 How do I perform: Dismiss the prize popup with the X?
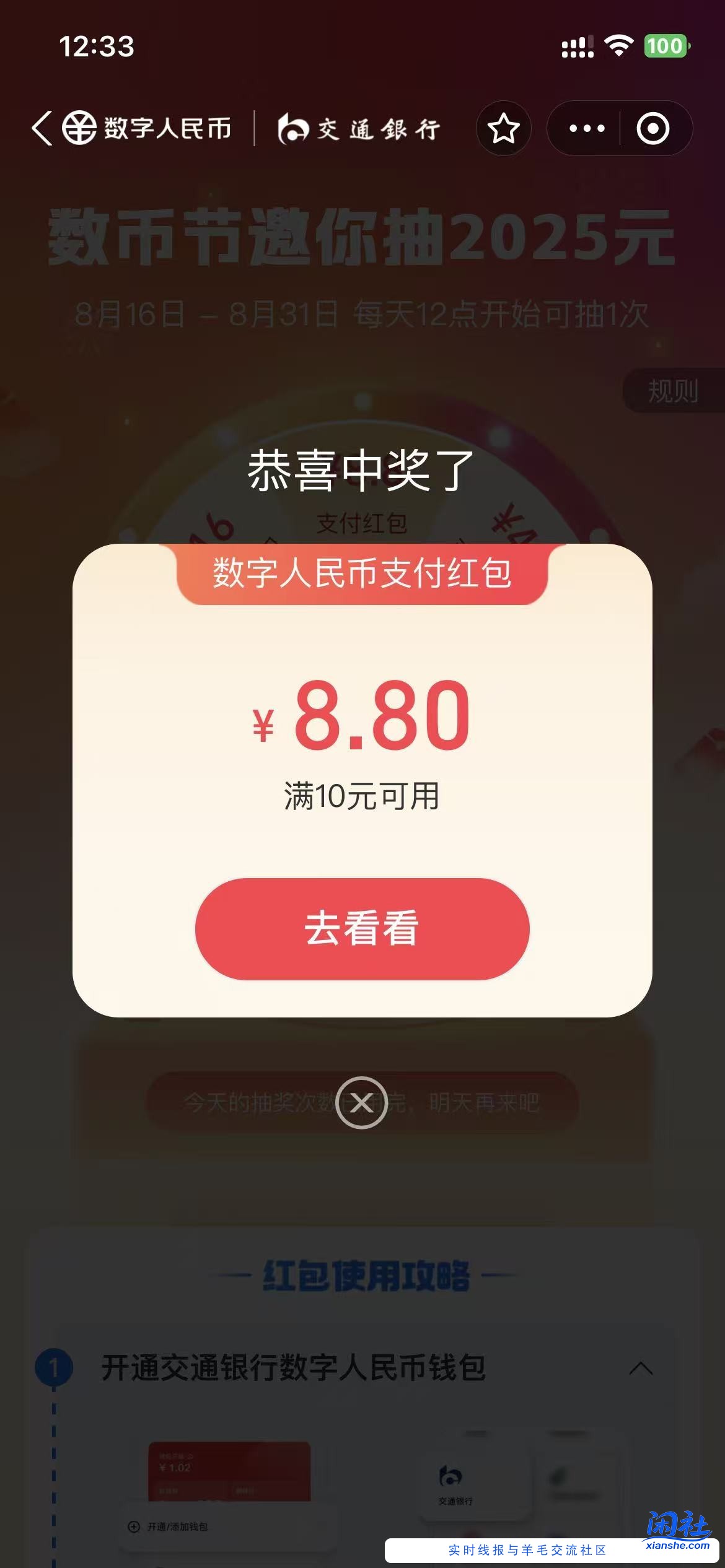(x=362, y=1103)
